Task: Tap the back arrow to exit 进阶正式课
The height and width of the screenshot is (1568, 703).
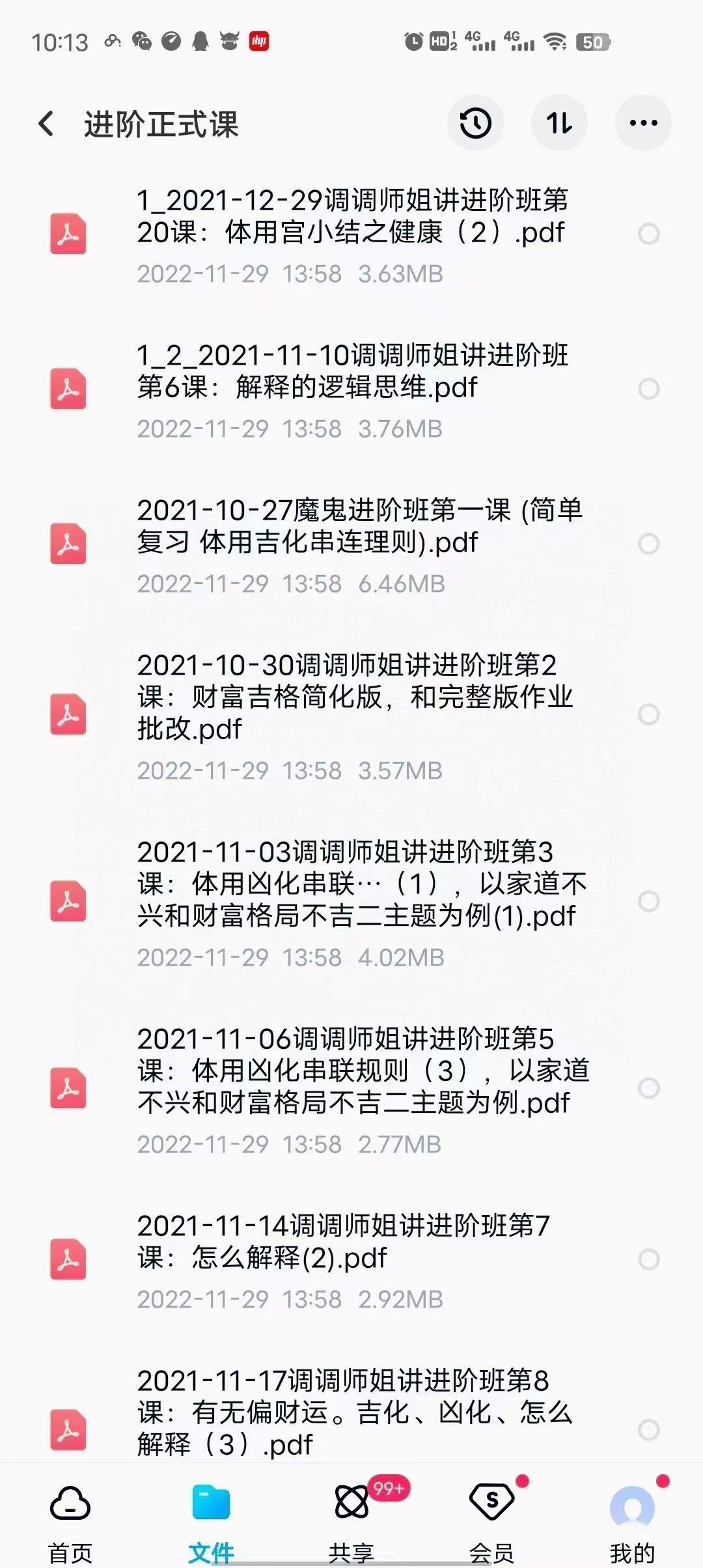Action: click(46, 123)
